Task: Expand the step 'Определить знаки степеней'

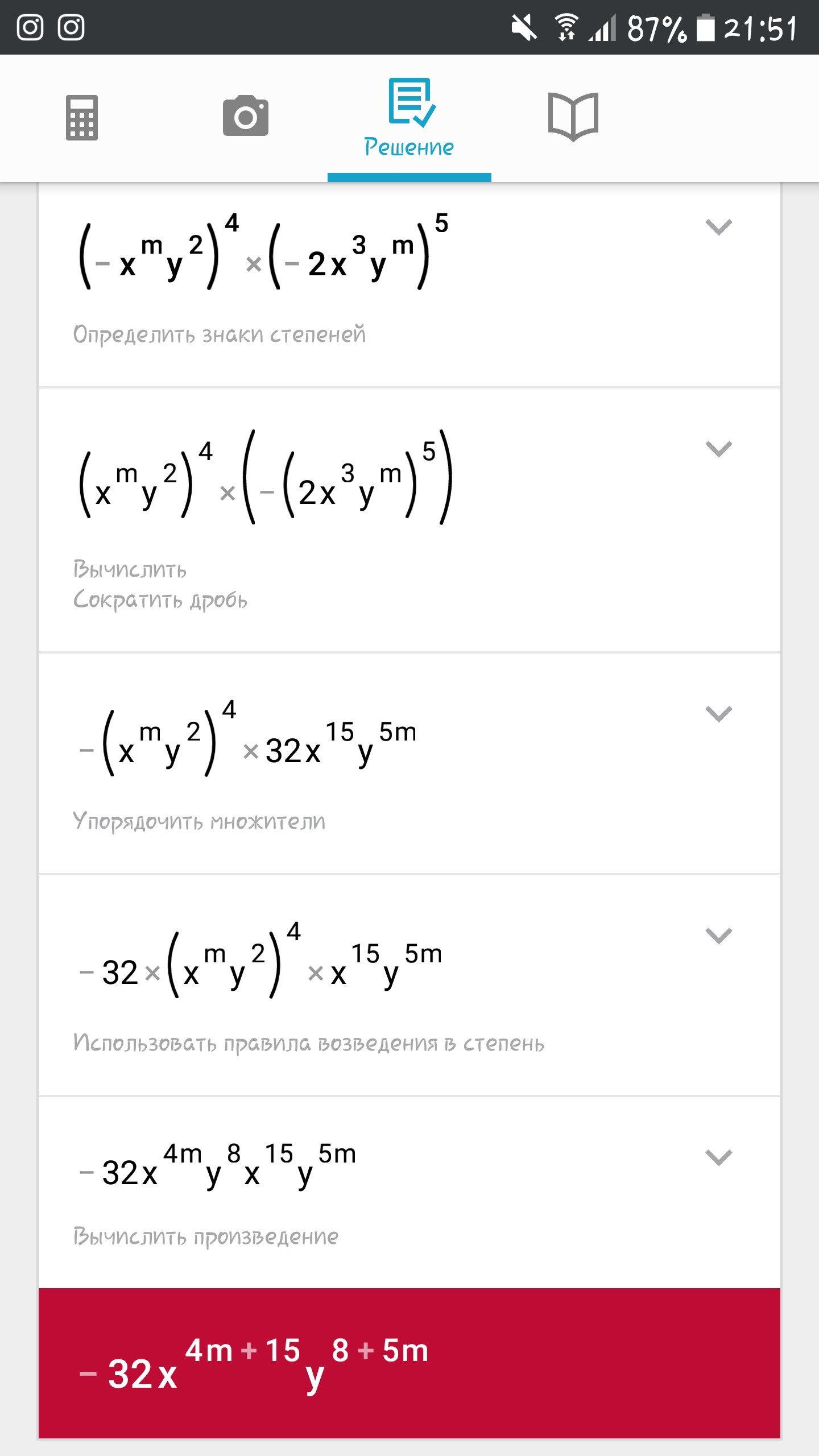Action: [718, 227]
